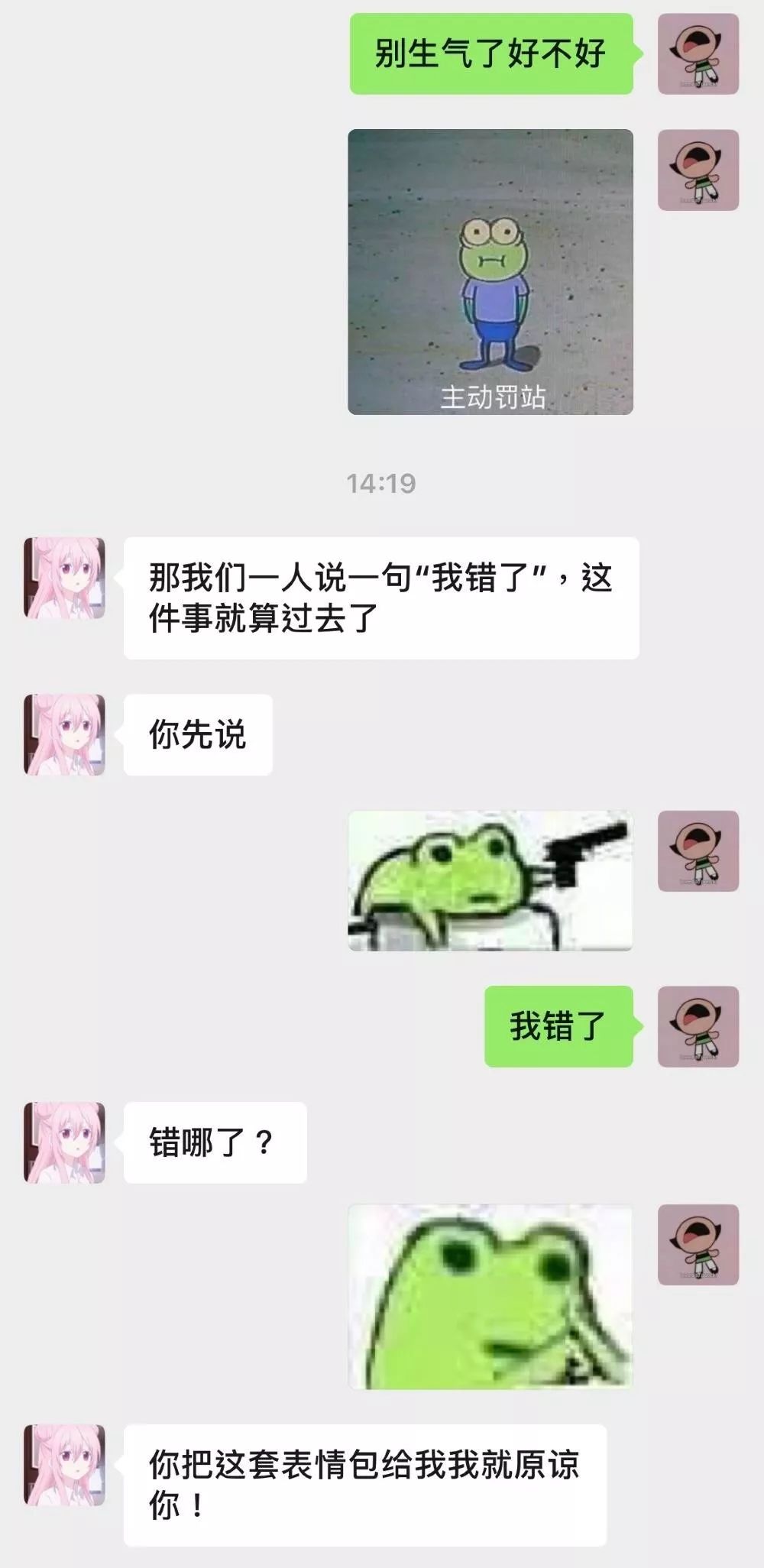764x1568 pixels.
Task: Open the sender's avatar next to '错哪了？'
Action: (x=64, y=1142)
